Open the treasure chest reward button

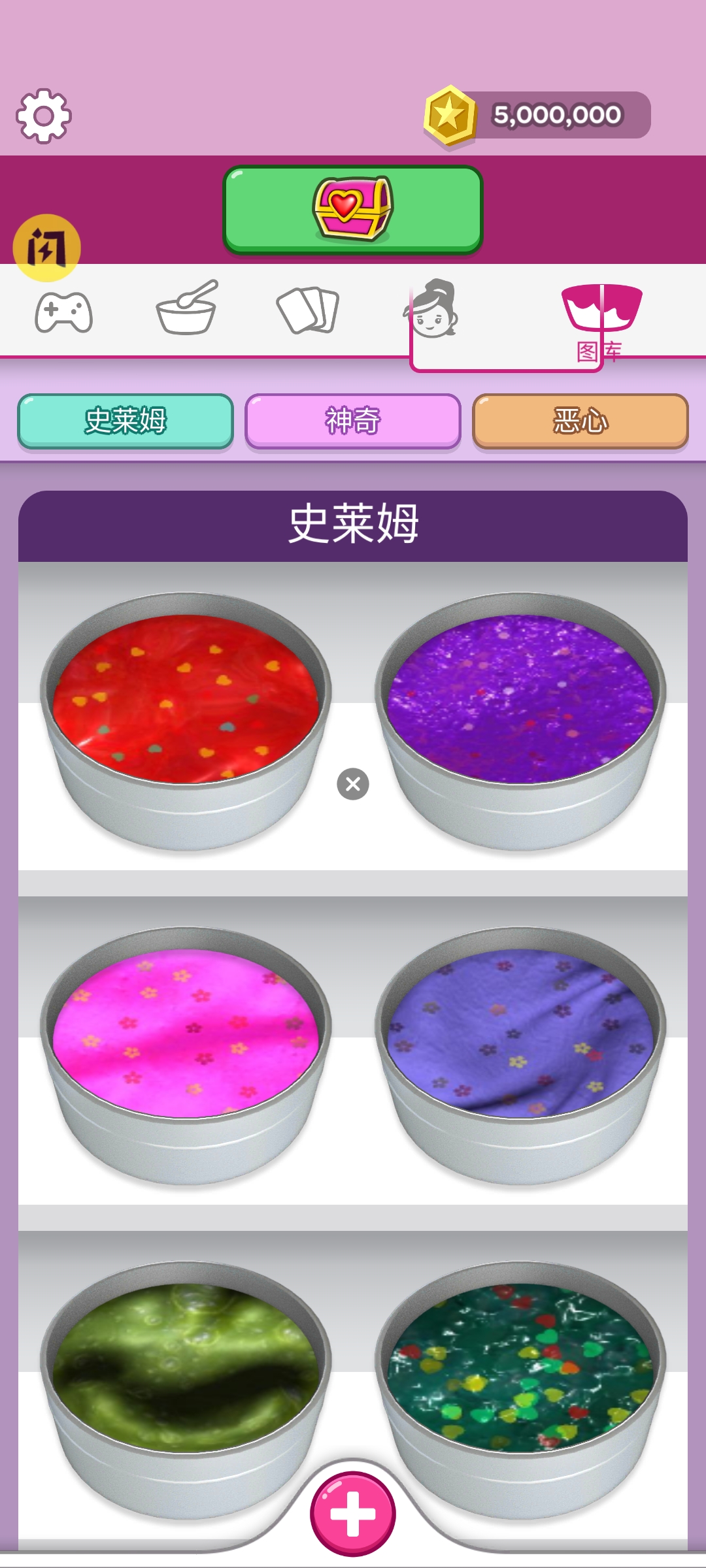[x=351, y=209]
